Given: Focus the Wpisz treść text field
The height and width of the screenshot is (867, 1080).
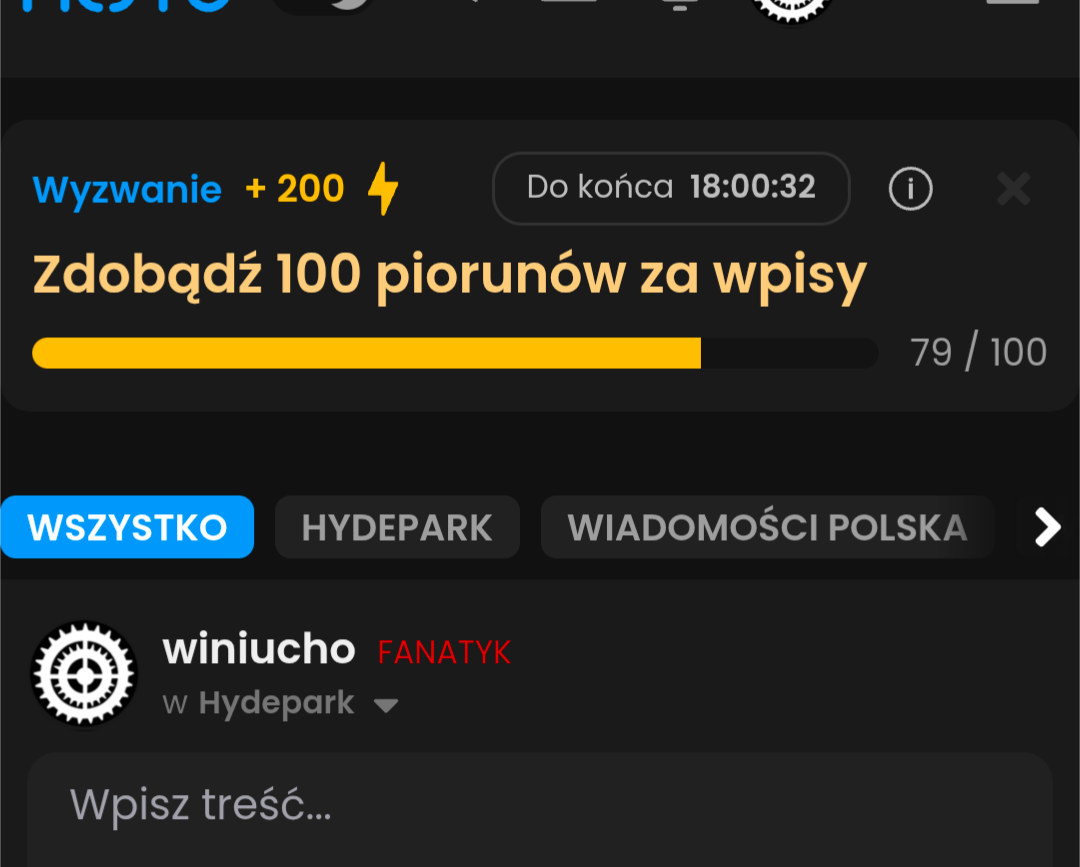Looking at the screenshot, I should coord(540,805).
